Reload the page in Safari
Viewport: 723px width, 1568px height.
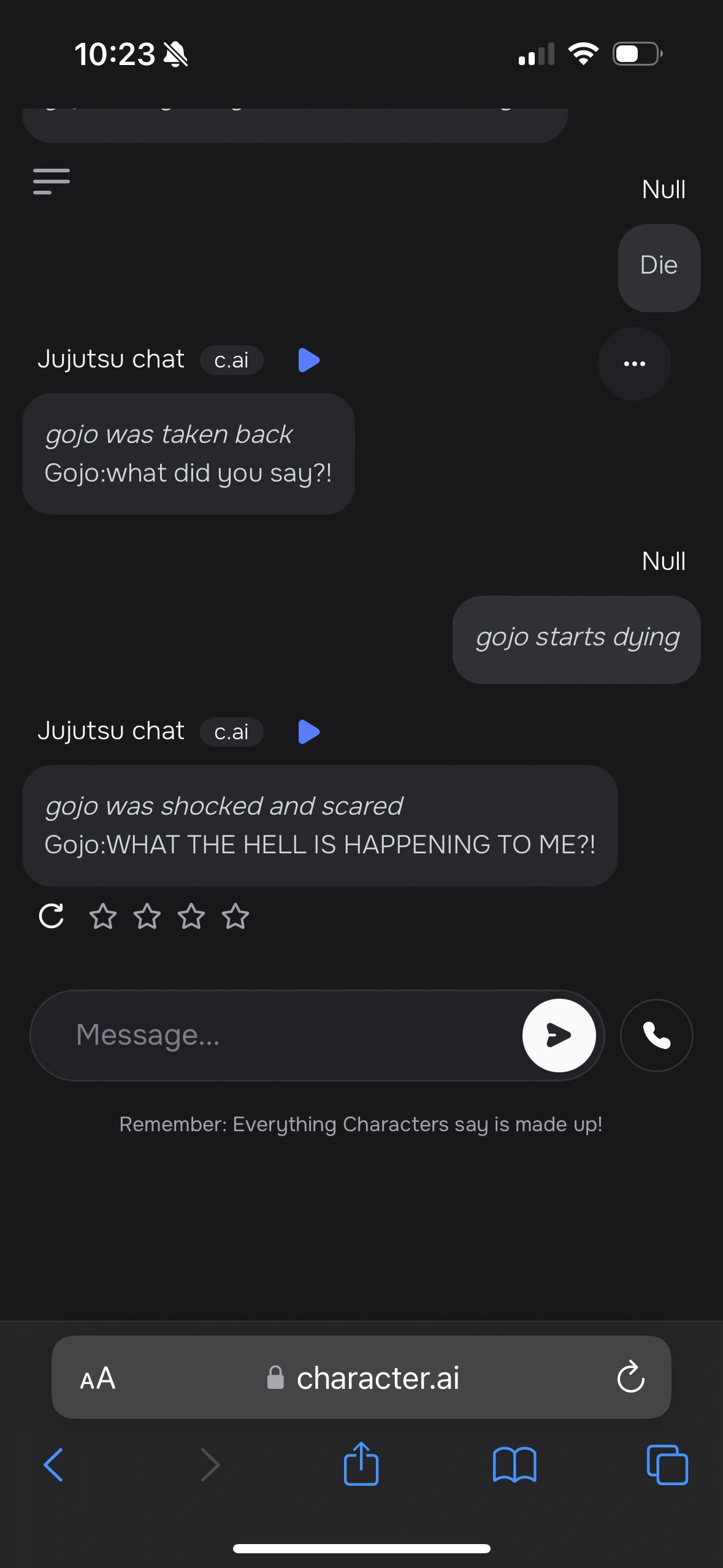coord(630,1378)
